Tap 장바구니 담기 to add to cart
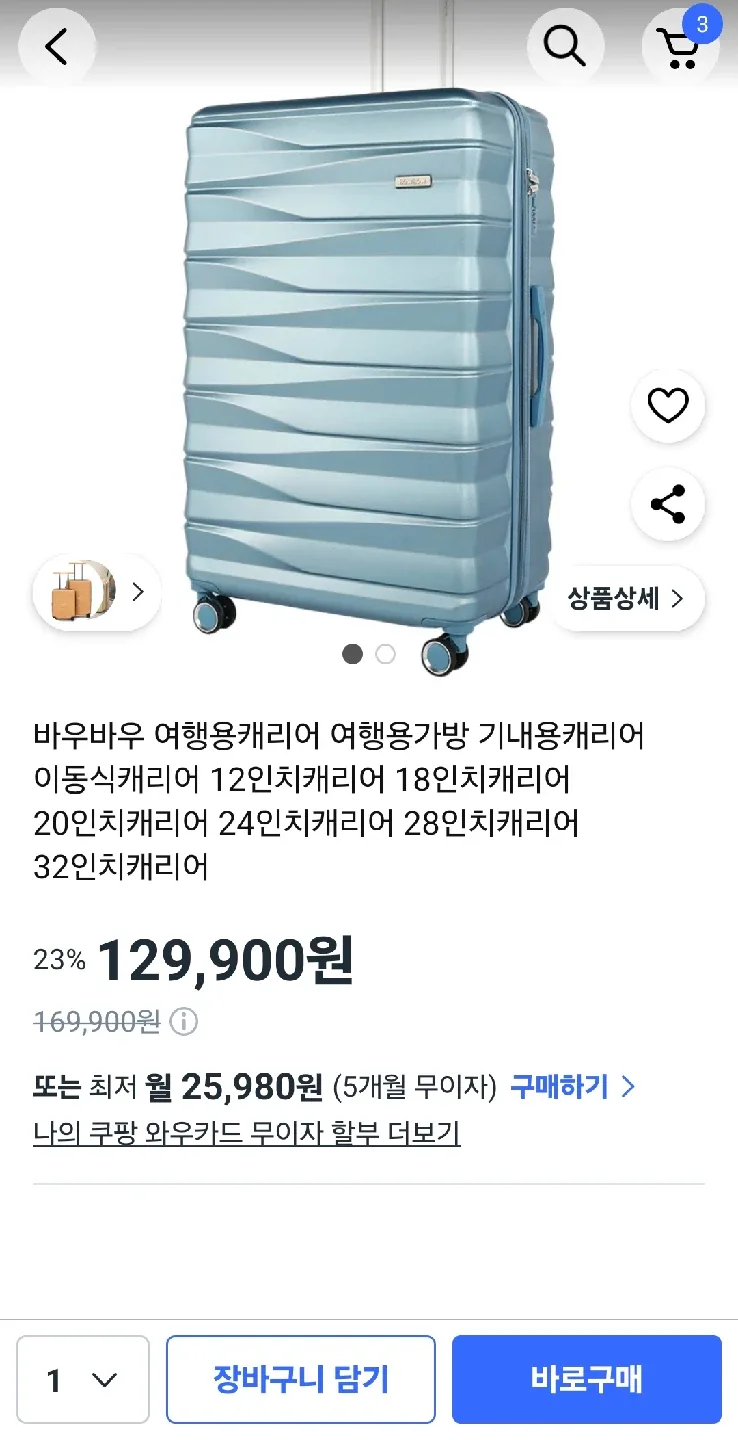The image size is (738, 1440). pos(301,1380)
